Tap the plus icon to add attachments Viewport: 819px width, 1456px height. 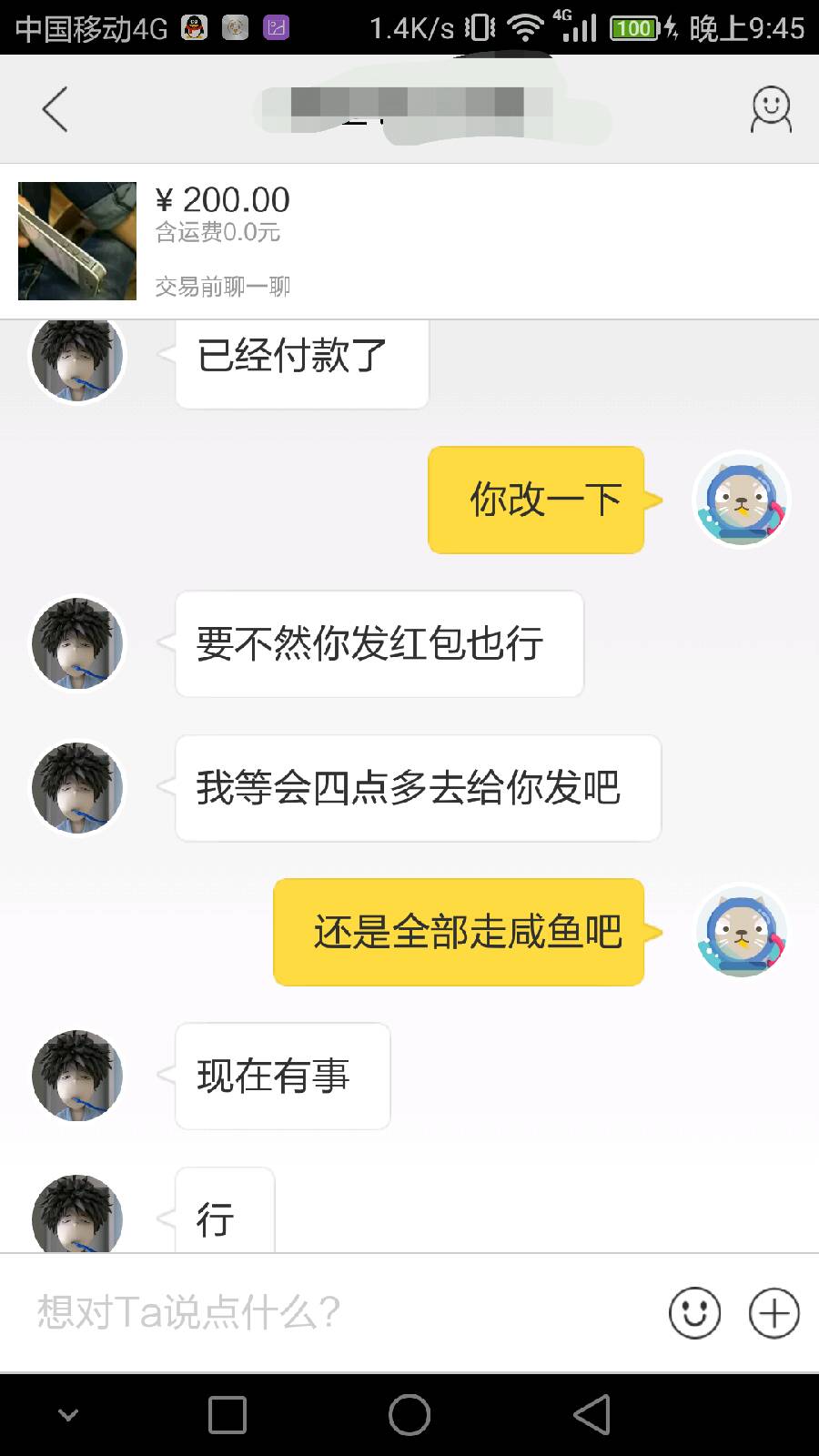[x=773, y=1313]
